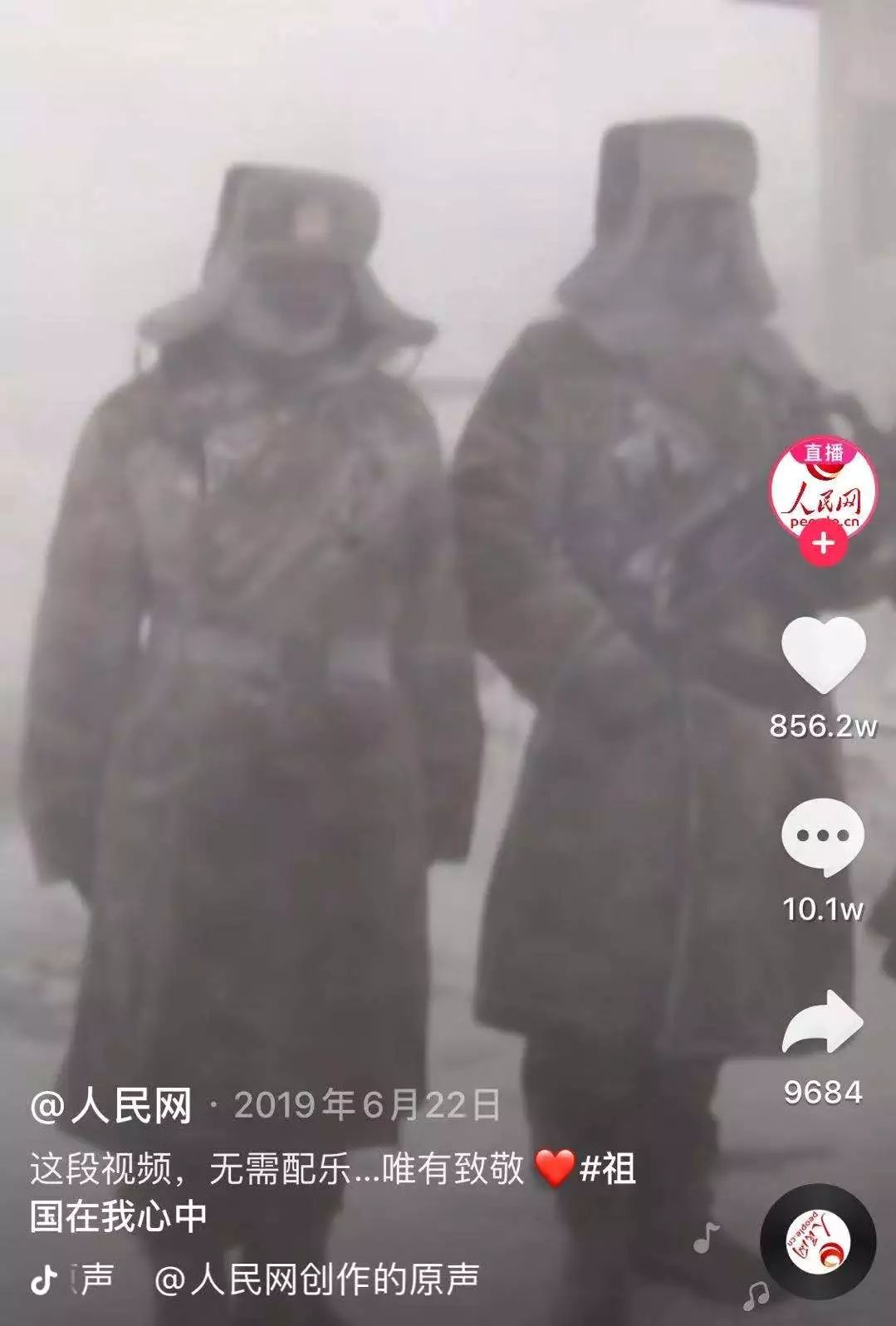896x1326 pixels.
Task: Open the 人民网 live stream avatar
Action: click(823, 492)
